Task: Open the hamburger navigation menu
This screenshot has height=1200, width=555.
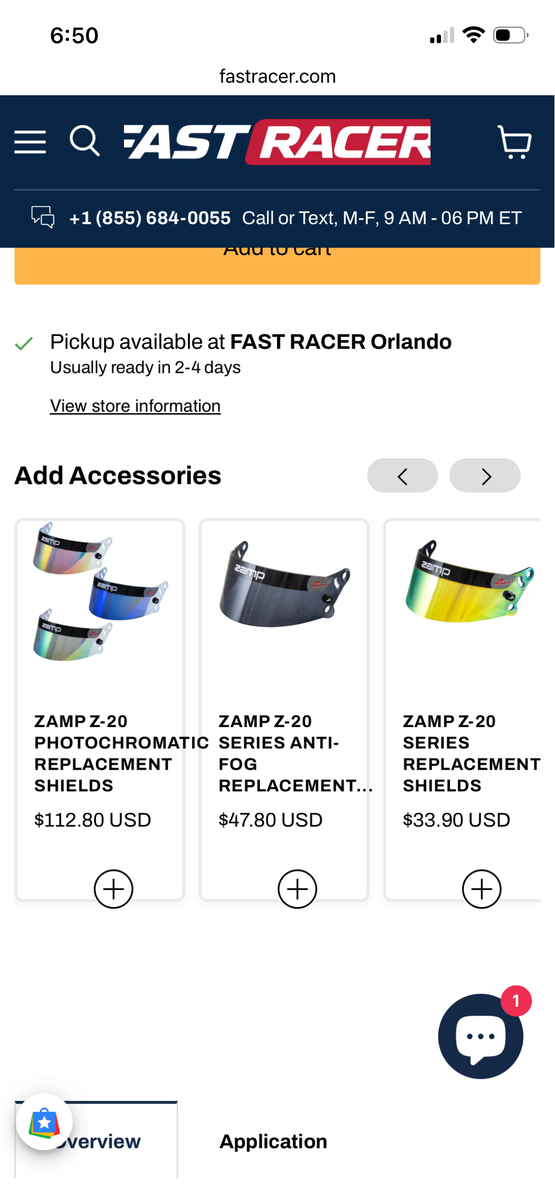Action: point(30,142)
